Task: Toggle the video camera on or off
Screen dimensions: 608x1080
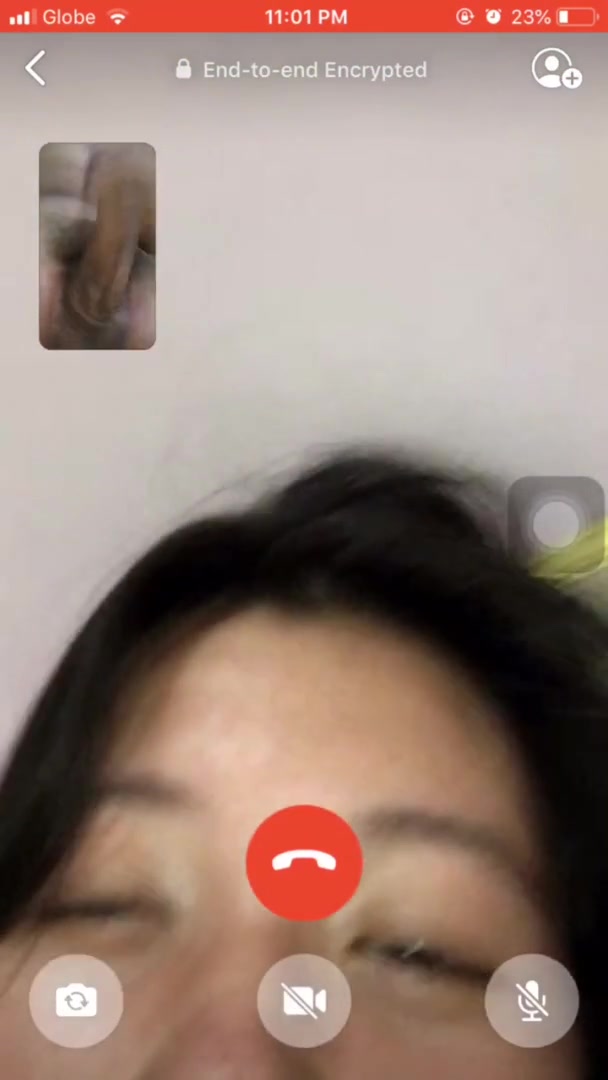Action: [304, 1000]
